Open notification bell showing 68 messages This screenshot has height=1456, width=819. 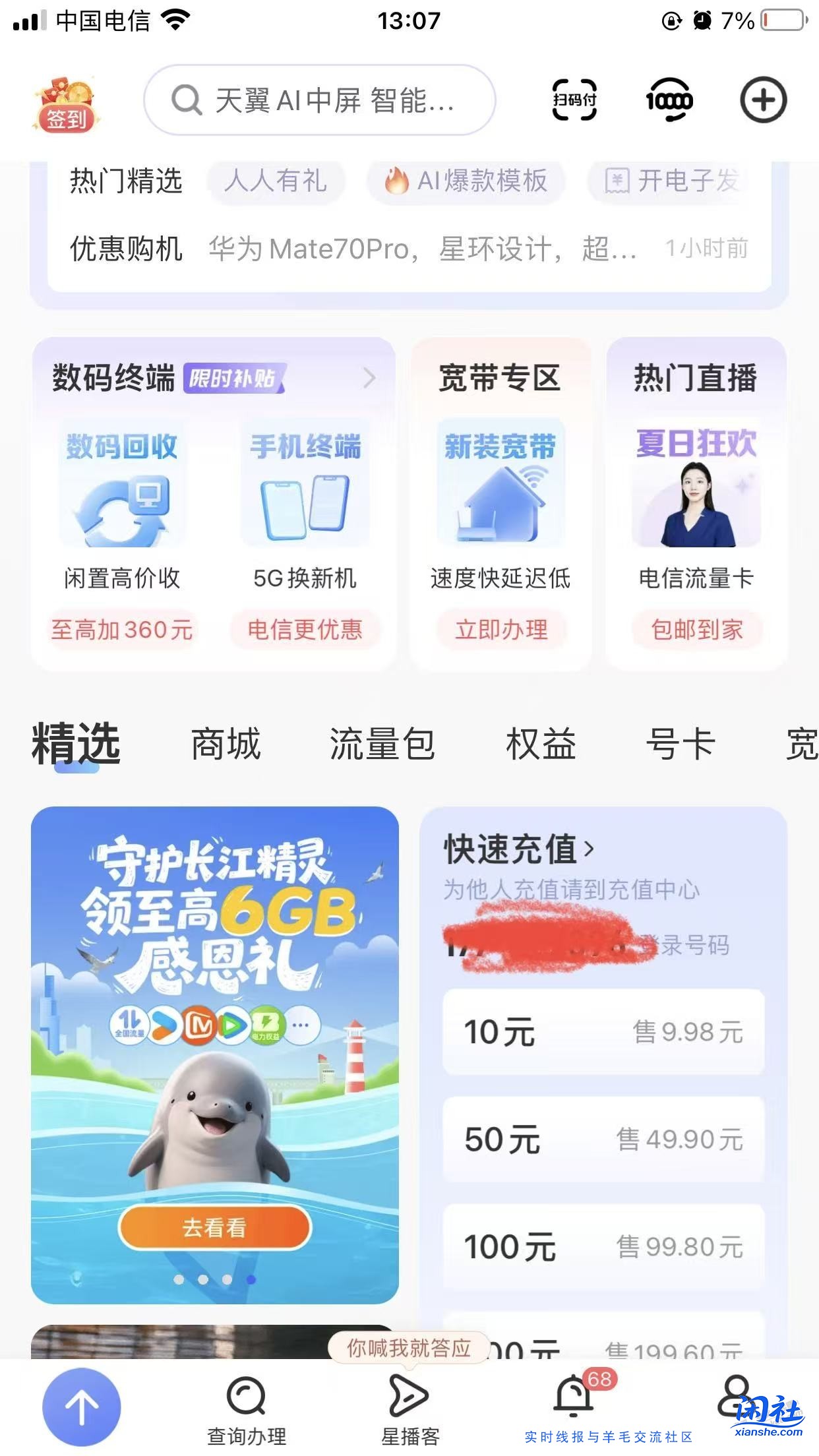pyautogui.click(x=573, y=1395)
